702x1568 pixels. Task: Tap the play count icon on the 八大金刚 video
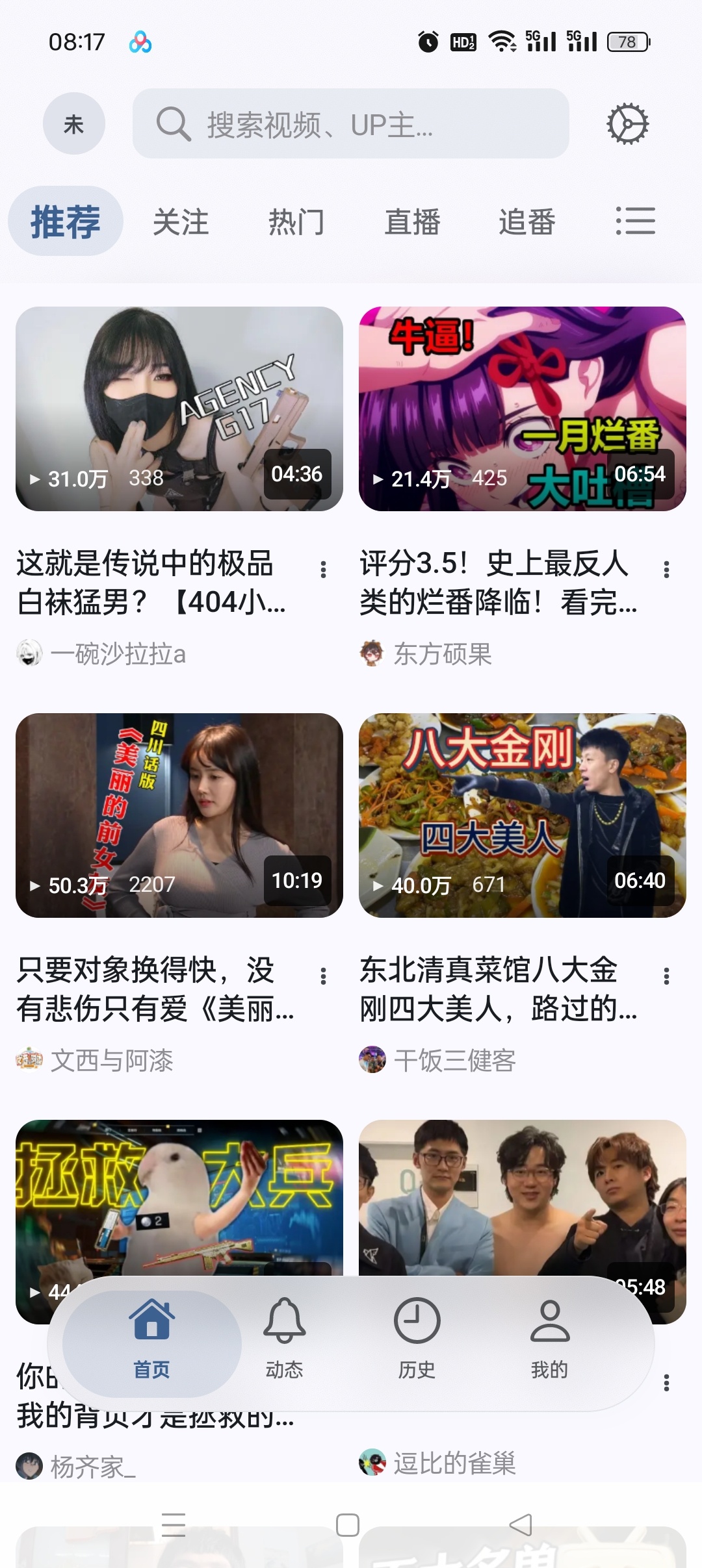[378, 885]
